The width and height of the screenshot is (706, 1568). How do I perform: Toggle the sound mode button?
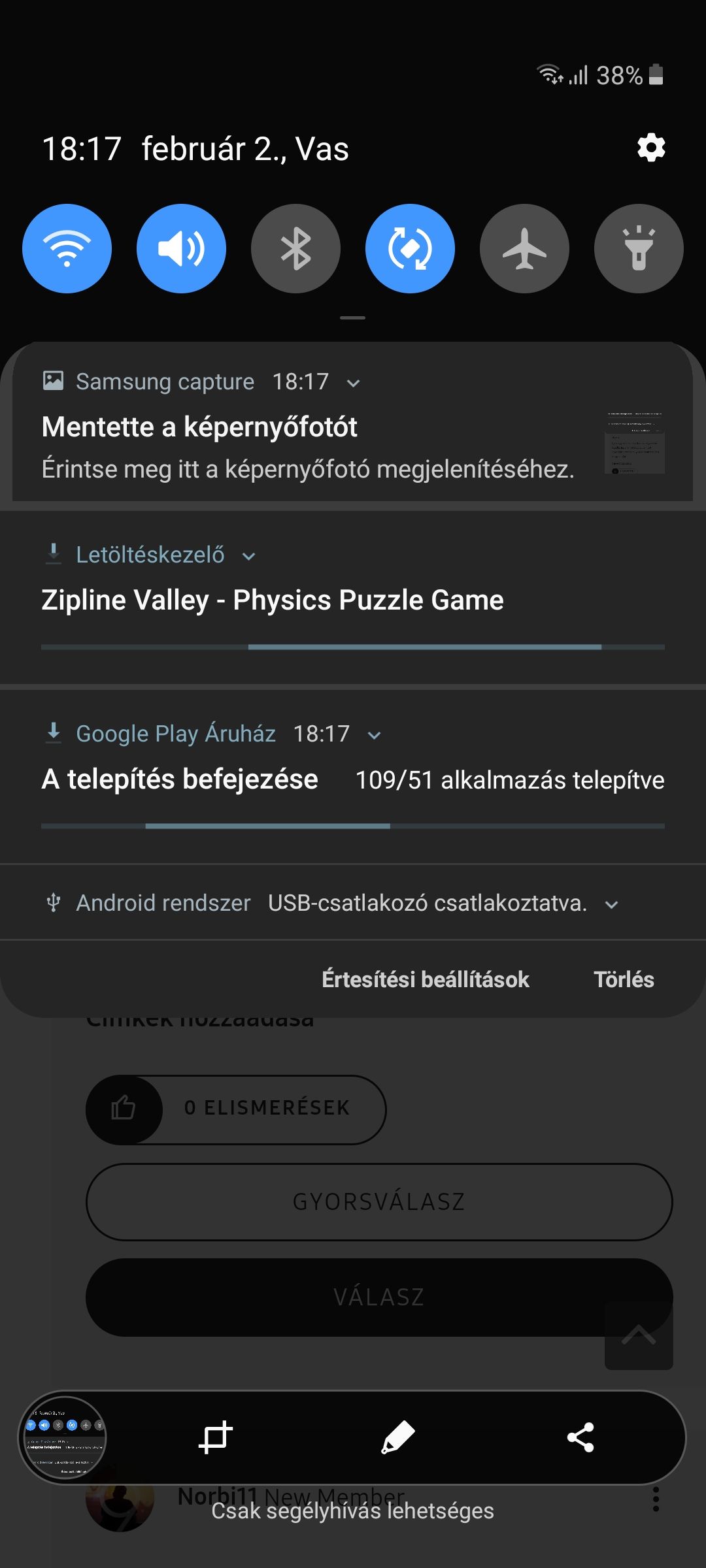coord(181,249)
